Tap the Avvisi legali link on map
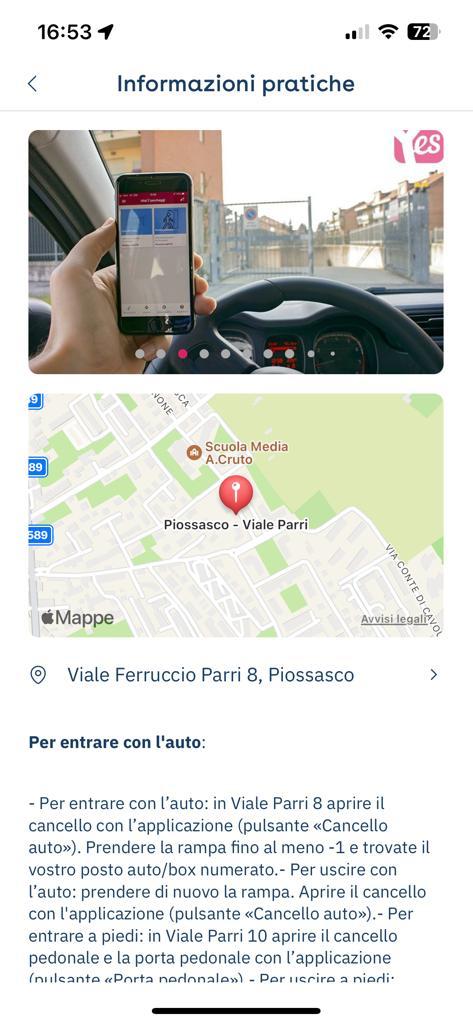Screen dimensions: 473x1024 (394, 619)
